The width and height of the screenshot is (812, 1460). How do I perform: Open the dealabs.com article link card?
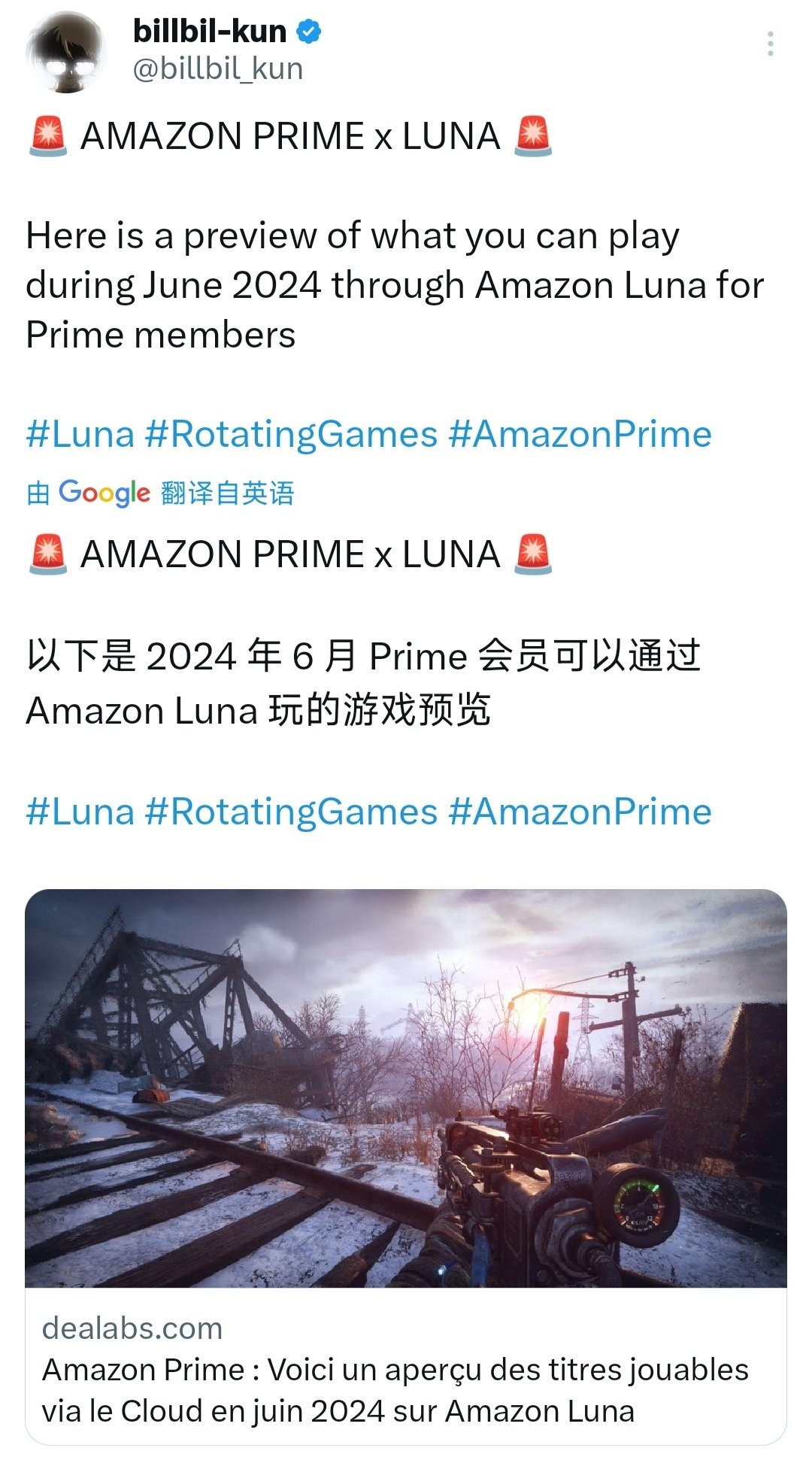click(x=406, y=1164)
